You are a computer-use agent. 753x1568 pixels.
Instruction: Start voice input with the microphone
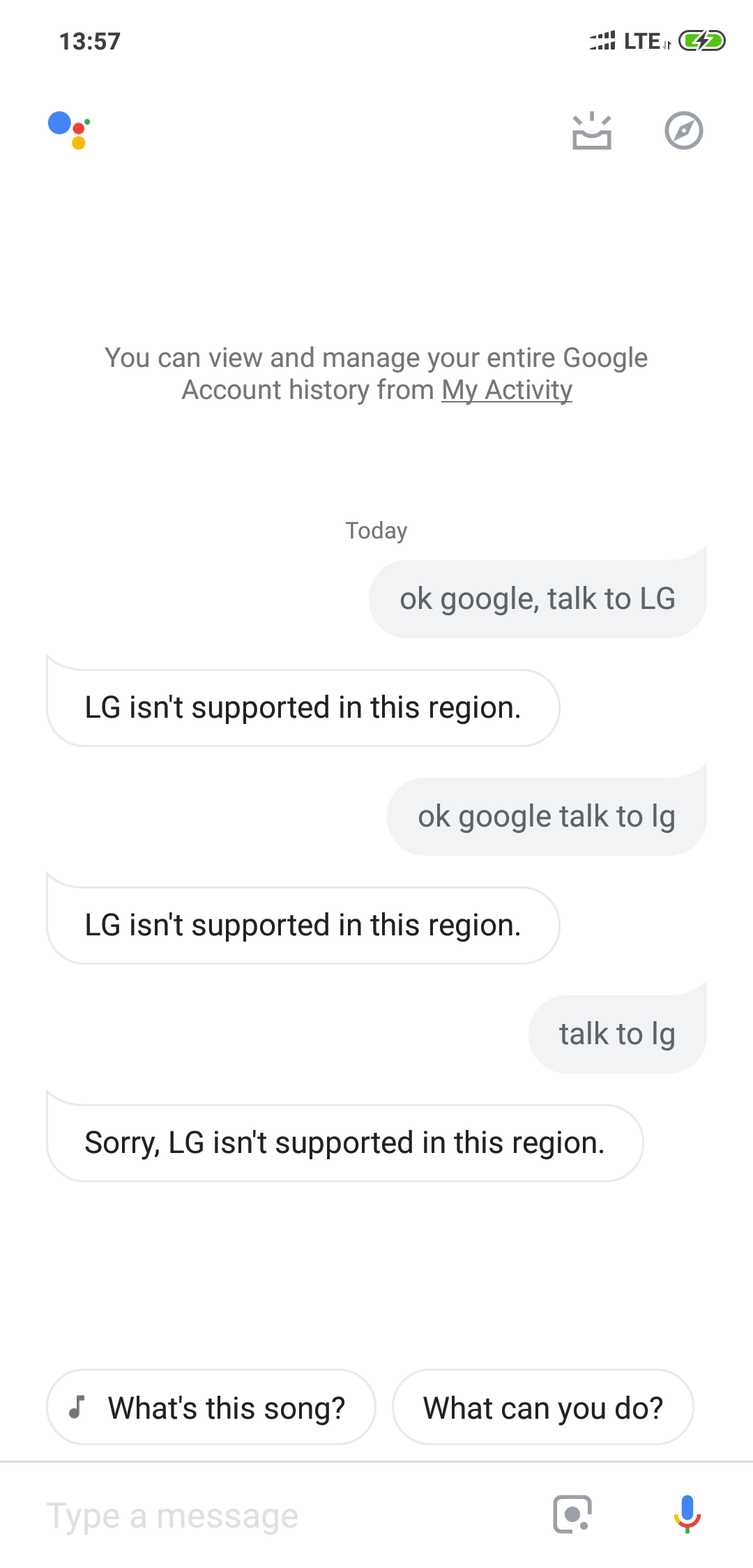tap(687, 1514)
